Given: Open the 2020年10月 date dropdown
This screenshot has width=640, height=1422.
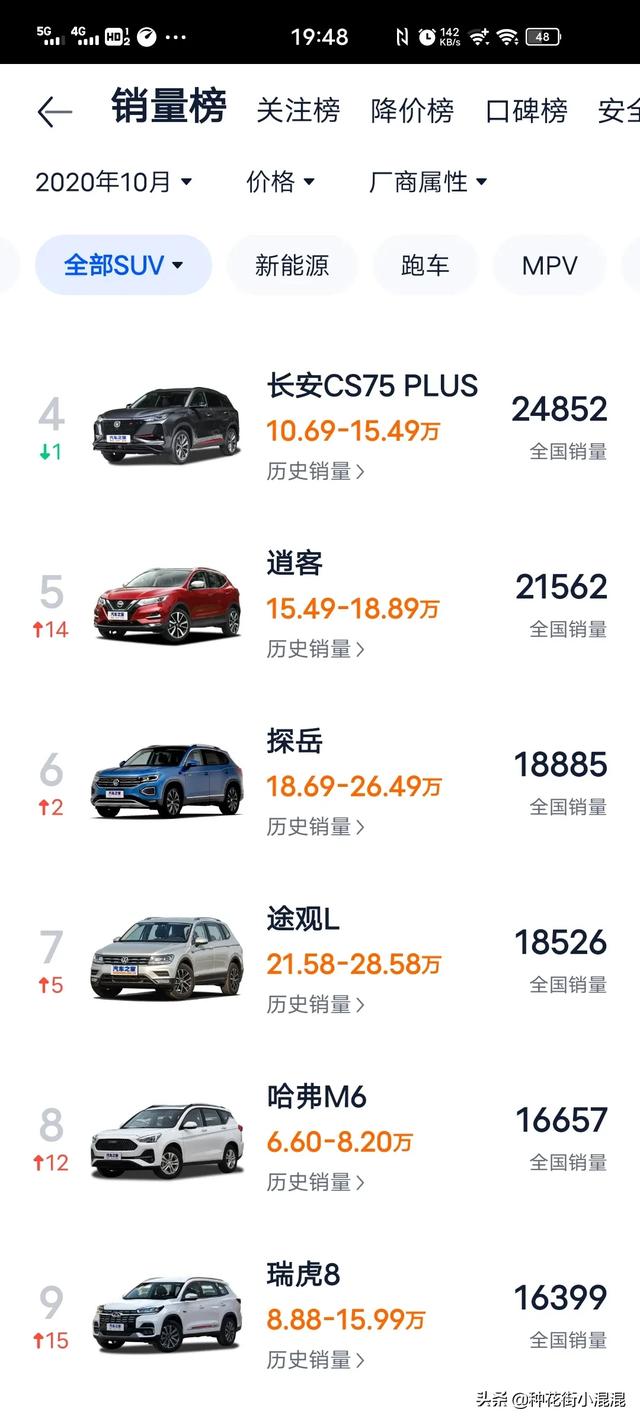Looking at the screenshot, I should pyautogui.click(x=113, y=182).
